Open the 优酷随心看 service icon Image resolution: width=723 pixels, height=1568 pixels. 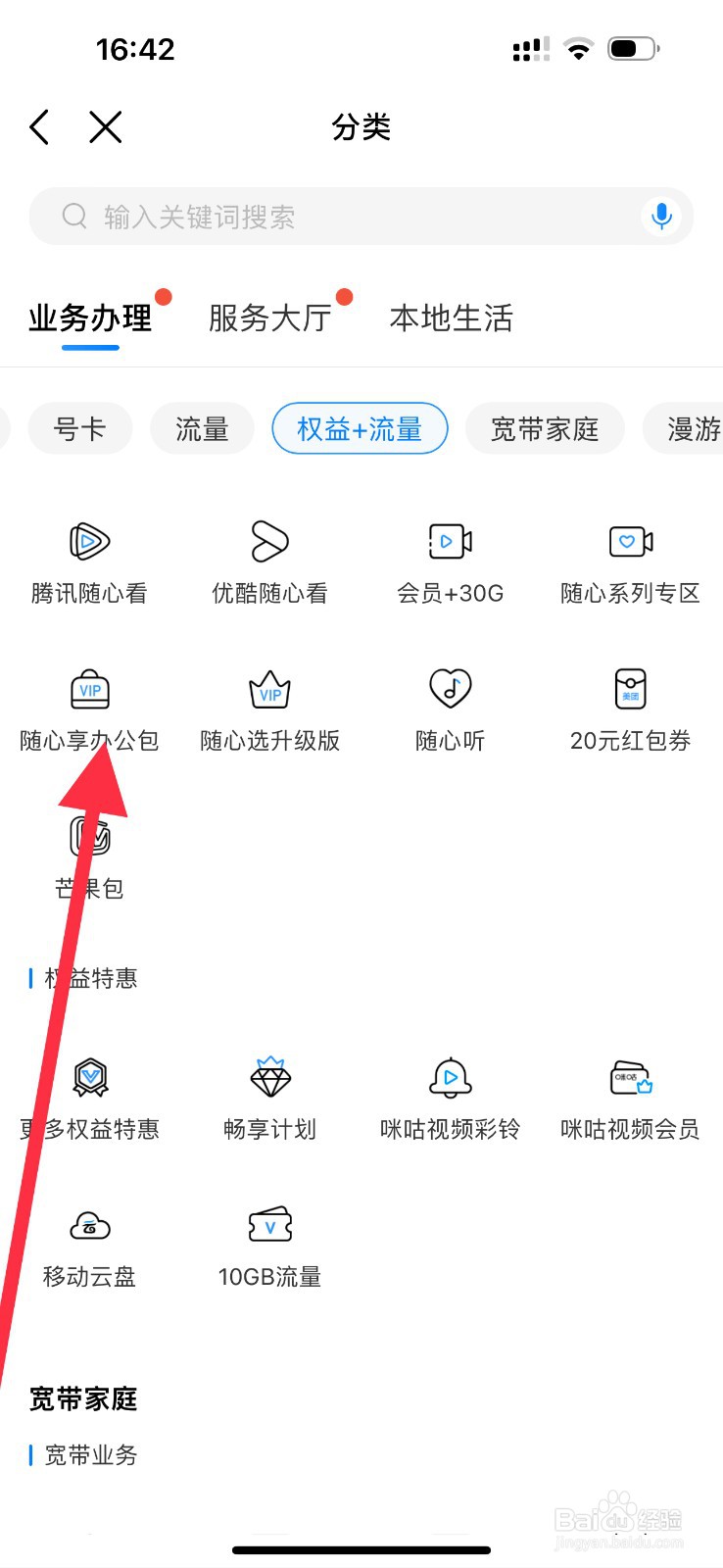(269, 541)
